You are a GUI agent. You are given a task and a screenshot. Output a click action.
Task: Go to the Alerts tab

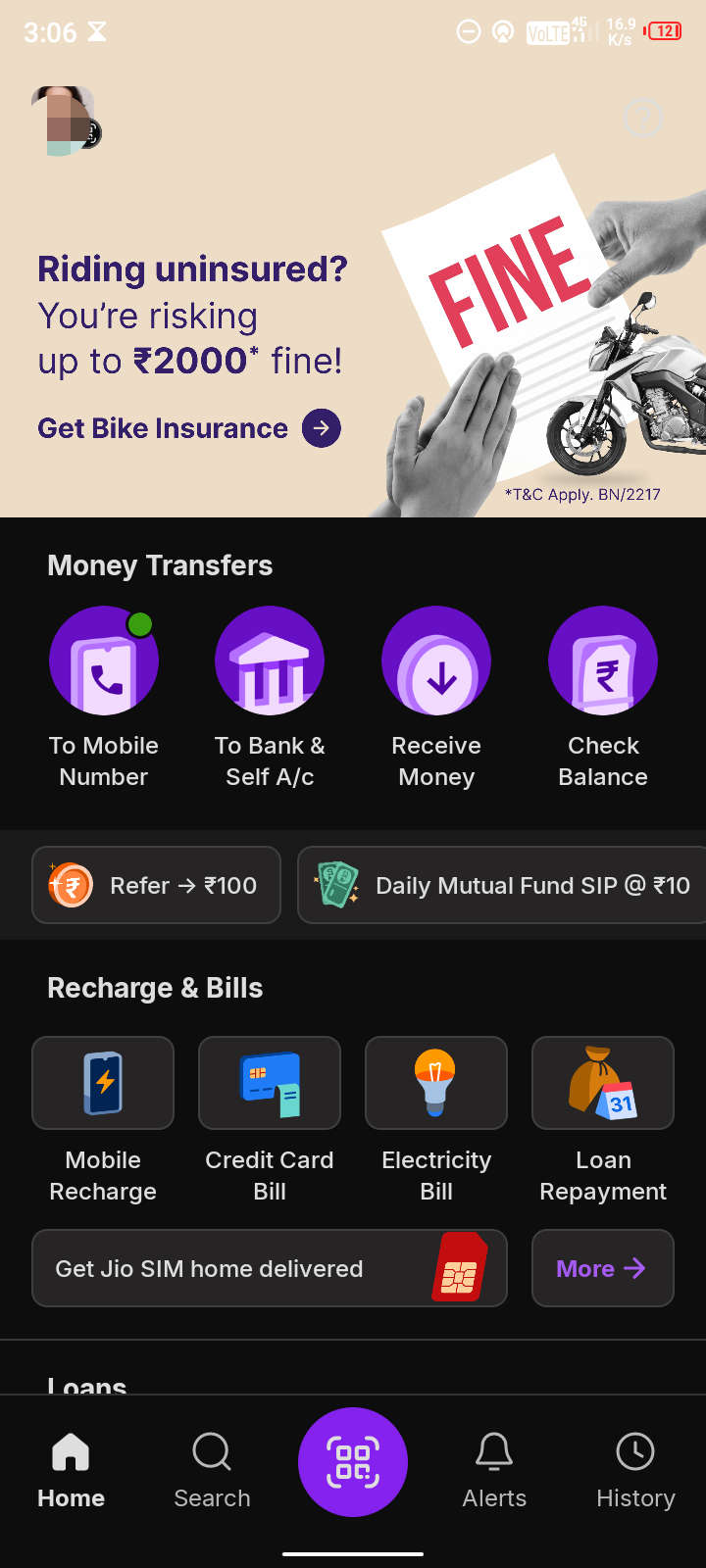coord(494,1470)
